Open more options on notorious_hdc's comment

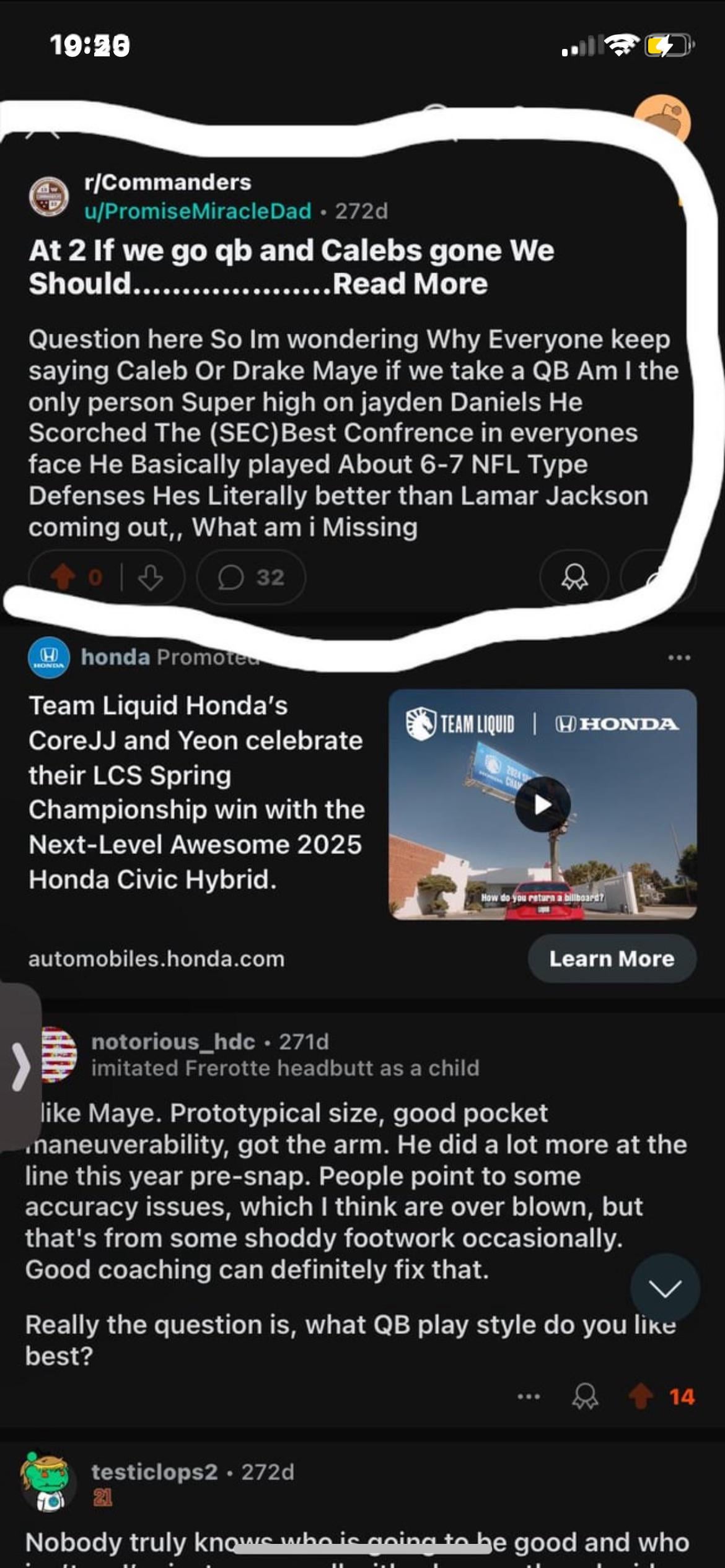click(529, 1396)
